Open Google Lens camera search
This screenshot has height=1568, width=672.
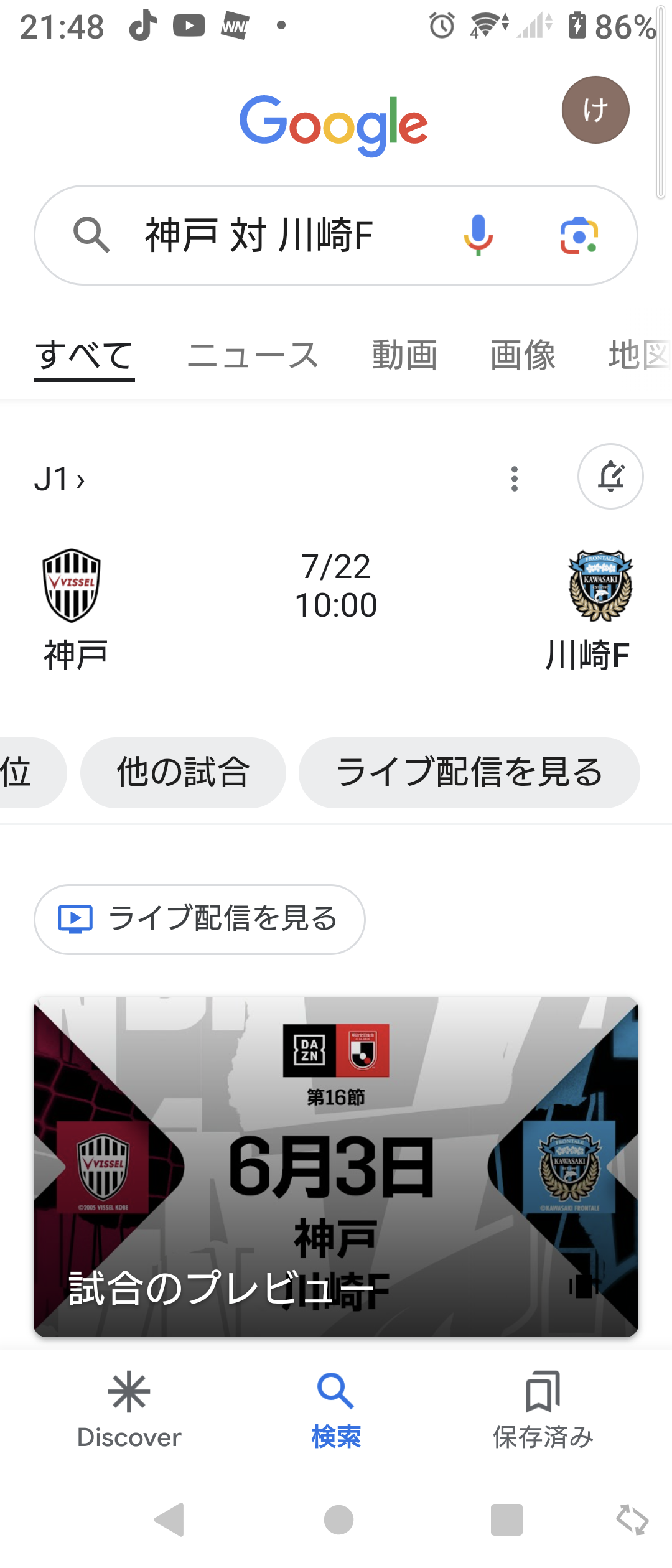tap(579, 235)
